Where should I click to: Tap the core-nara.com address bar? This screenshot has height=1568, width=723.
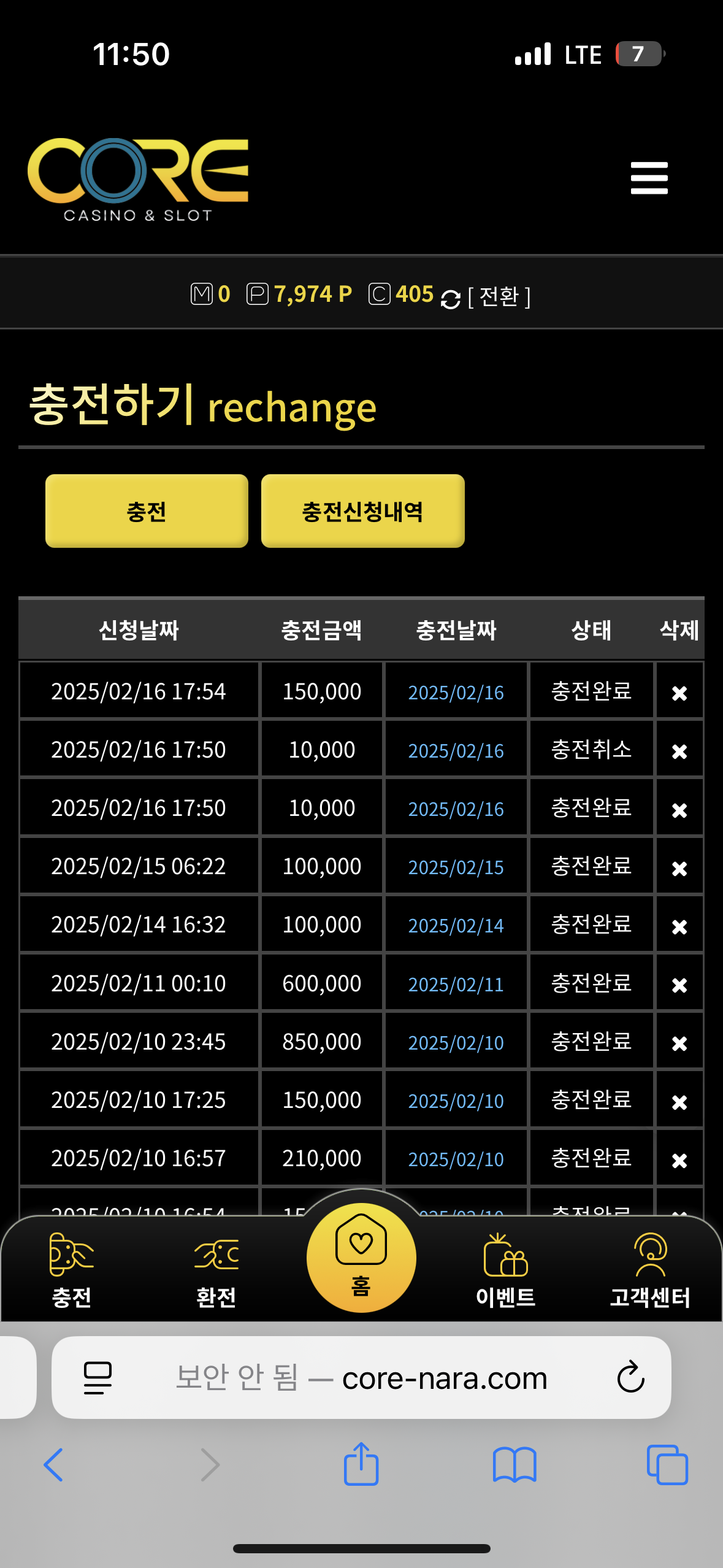click(361, 1377)
